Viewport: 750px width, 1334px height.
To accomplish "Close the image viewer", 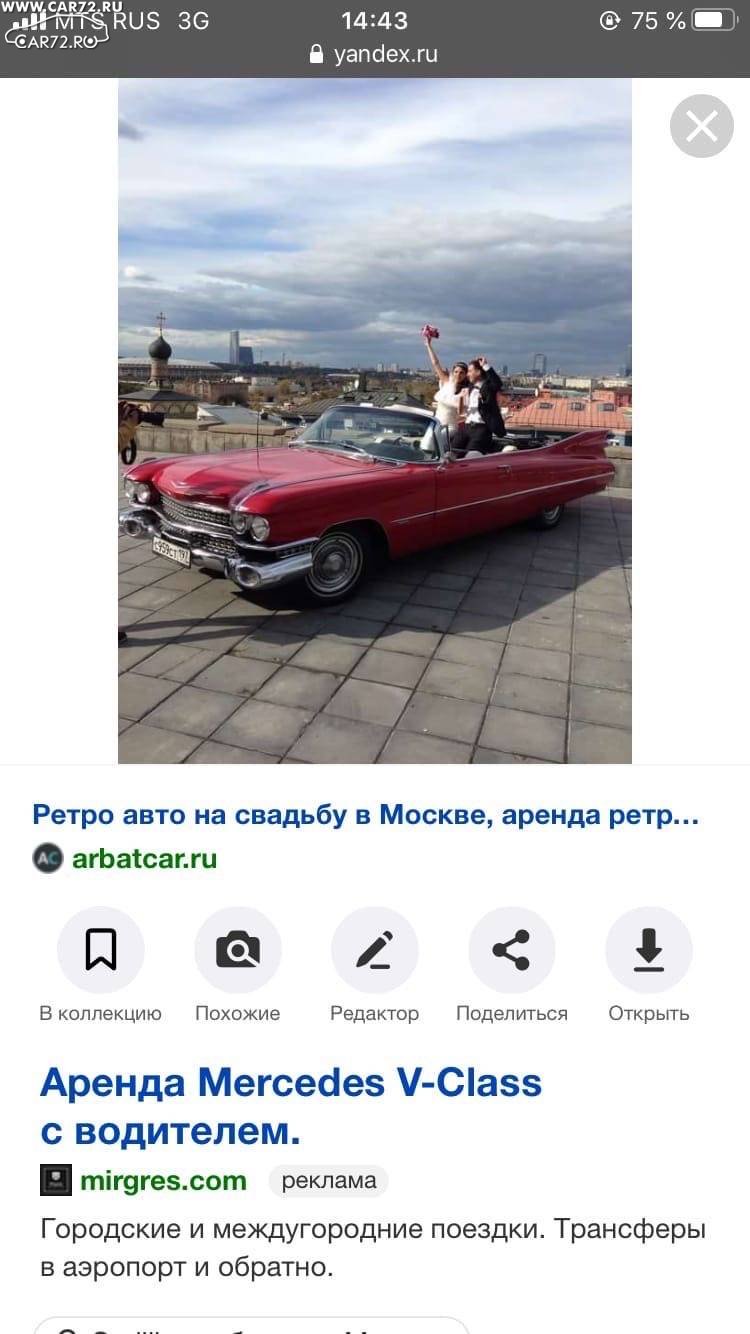I will (701, 126).
